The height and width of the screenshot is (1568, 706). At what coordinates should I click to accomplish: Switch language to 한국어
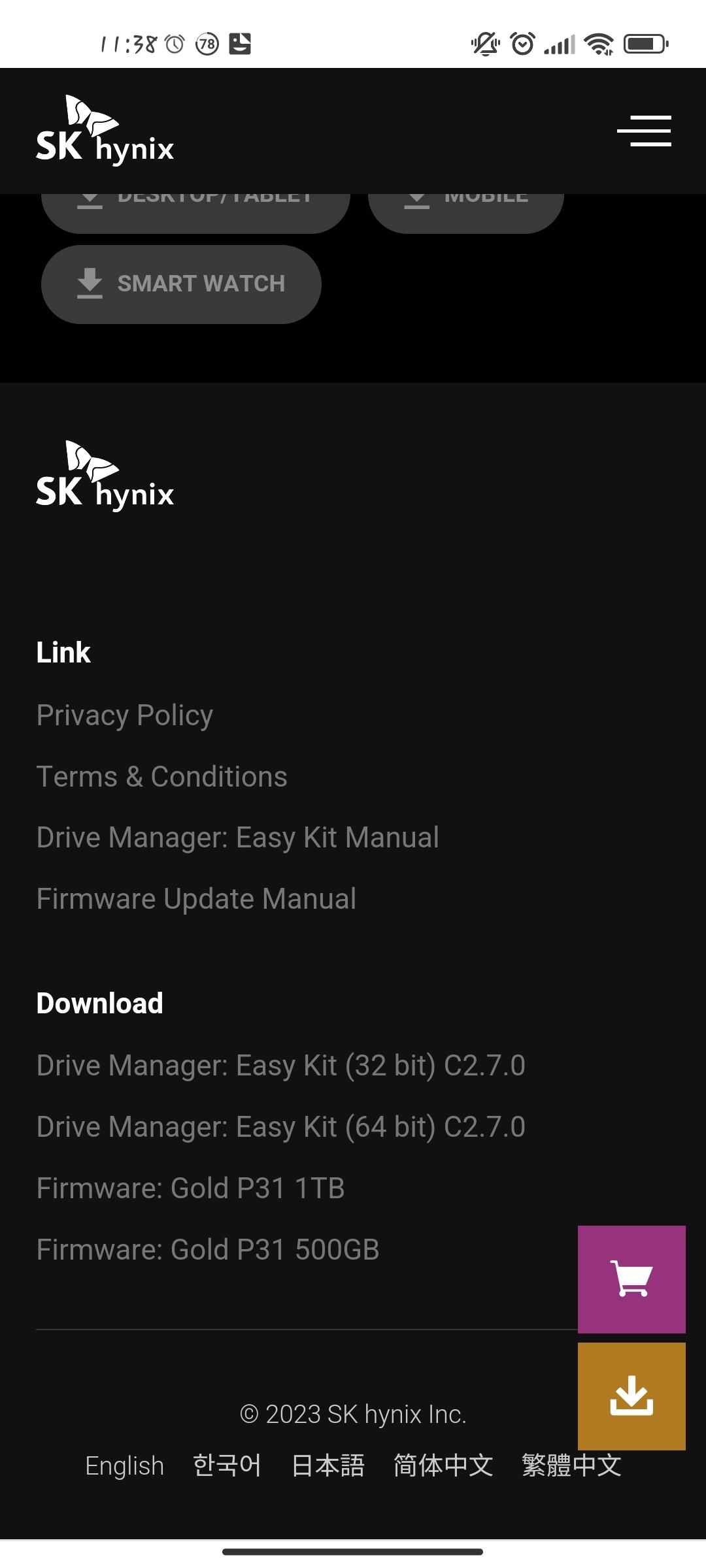227,1465
